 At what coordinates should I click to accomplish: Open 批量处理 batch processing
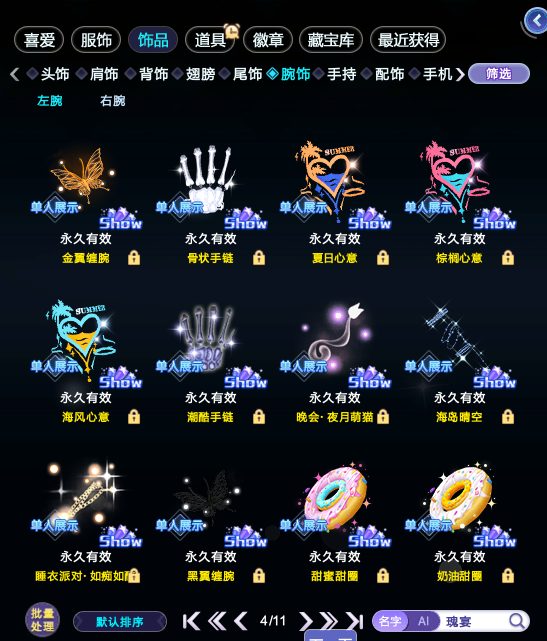(x=43, y=620)
